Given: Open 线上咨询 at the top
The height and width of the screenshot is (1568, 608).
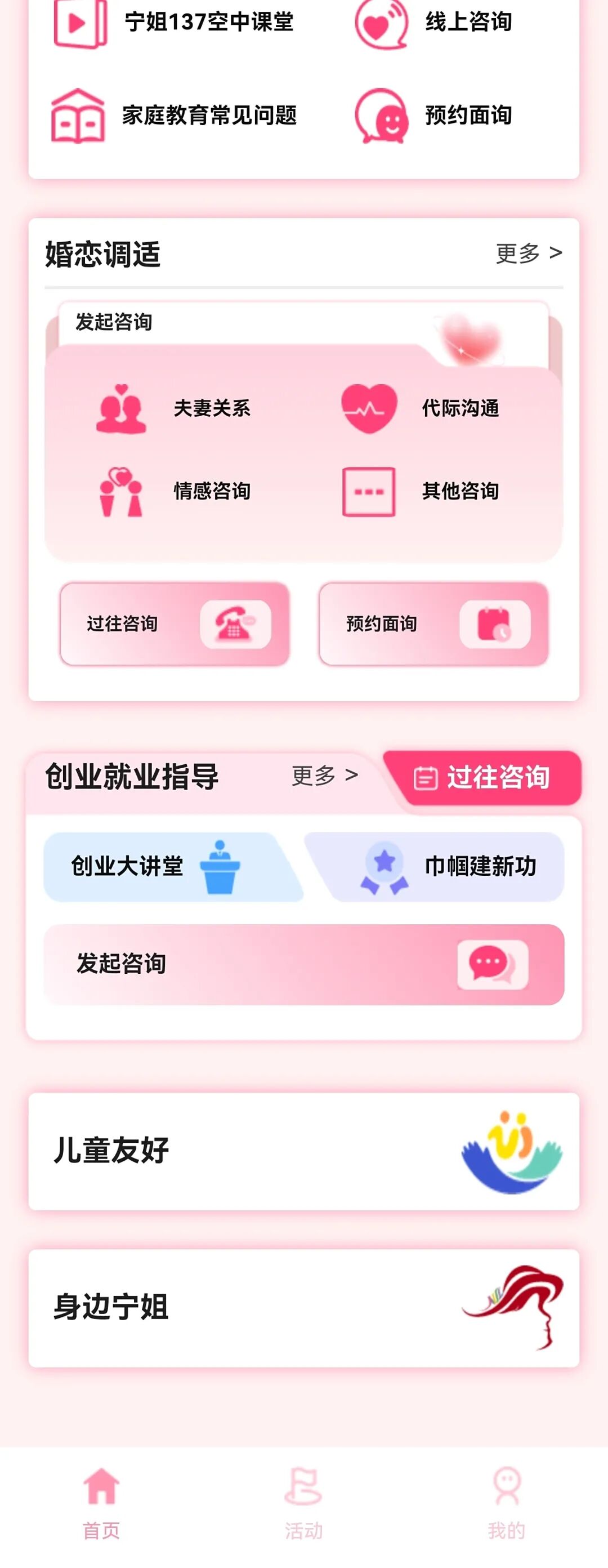Looking at the screenshot, I should pos(433,23).
